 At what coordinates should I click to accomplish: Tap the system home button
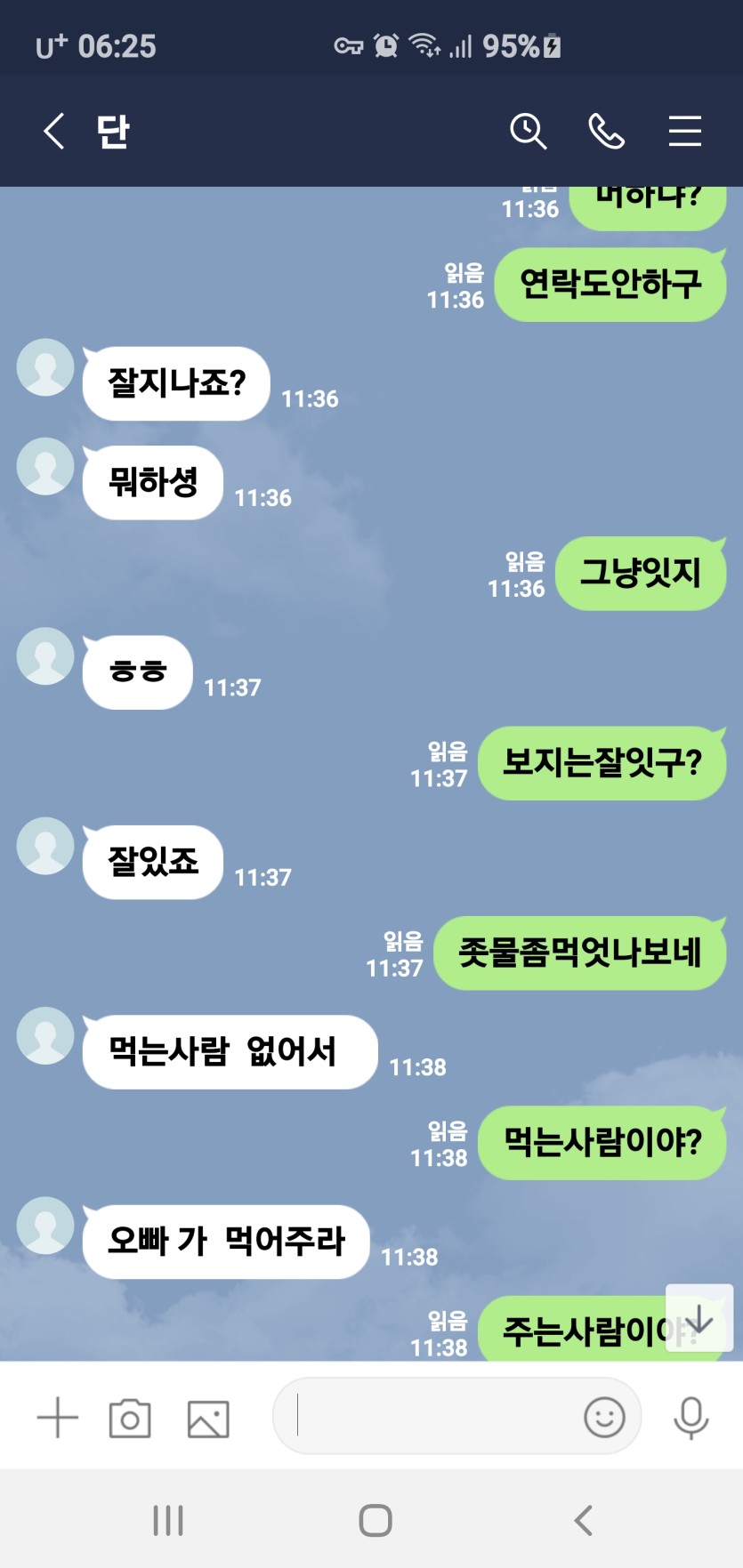[x=375, y=1520]
